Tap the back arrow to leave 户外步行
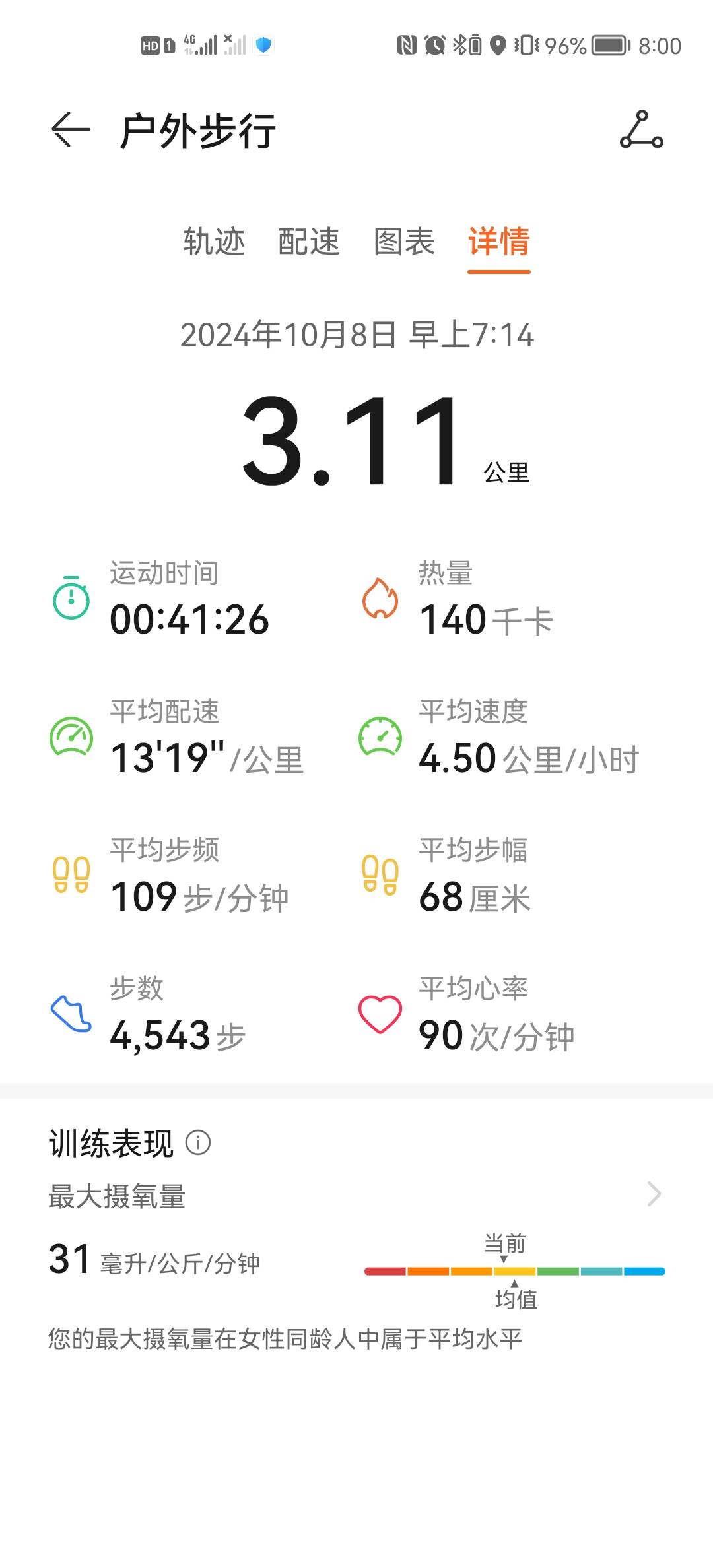The image size is (713, 1568). pos(69,129)
